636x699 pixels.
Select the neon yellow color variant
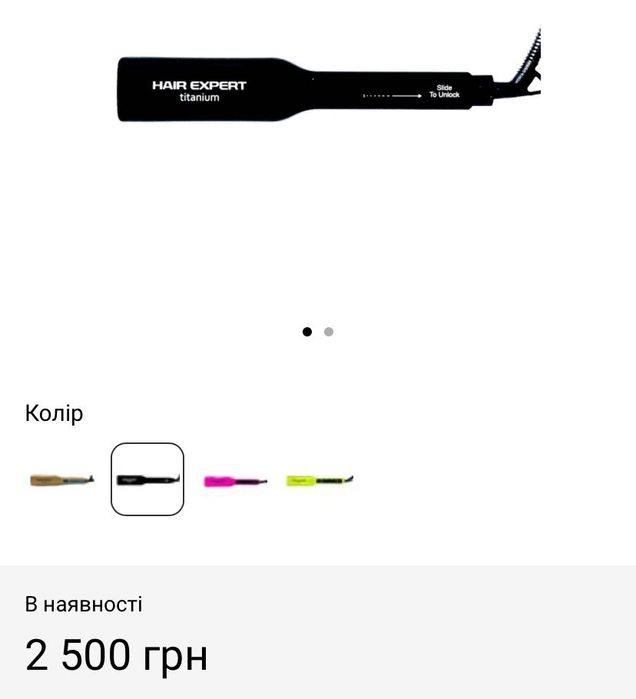(x=320, y=480)
